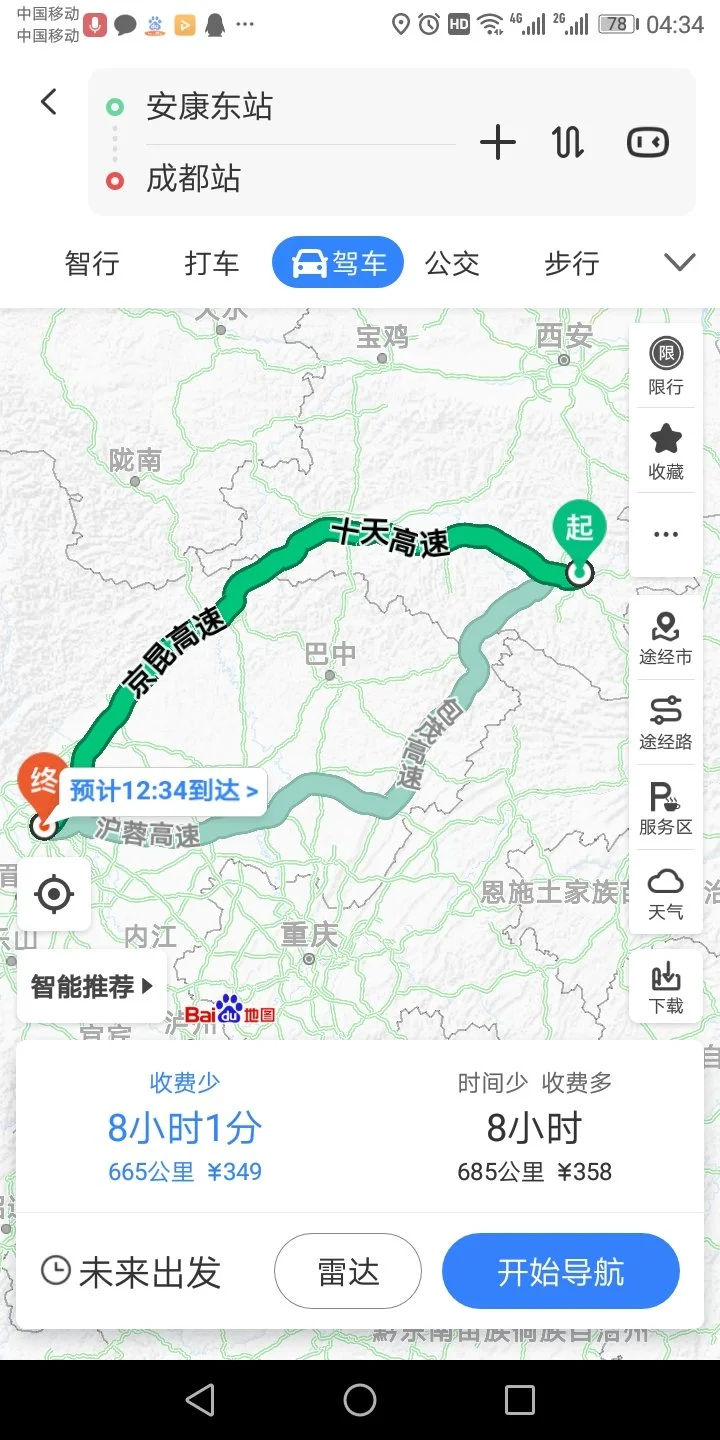Switch to the 步行 walking tab
Screen dimensions: 720x1440
[x=571, y=262]
